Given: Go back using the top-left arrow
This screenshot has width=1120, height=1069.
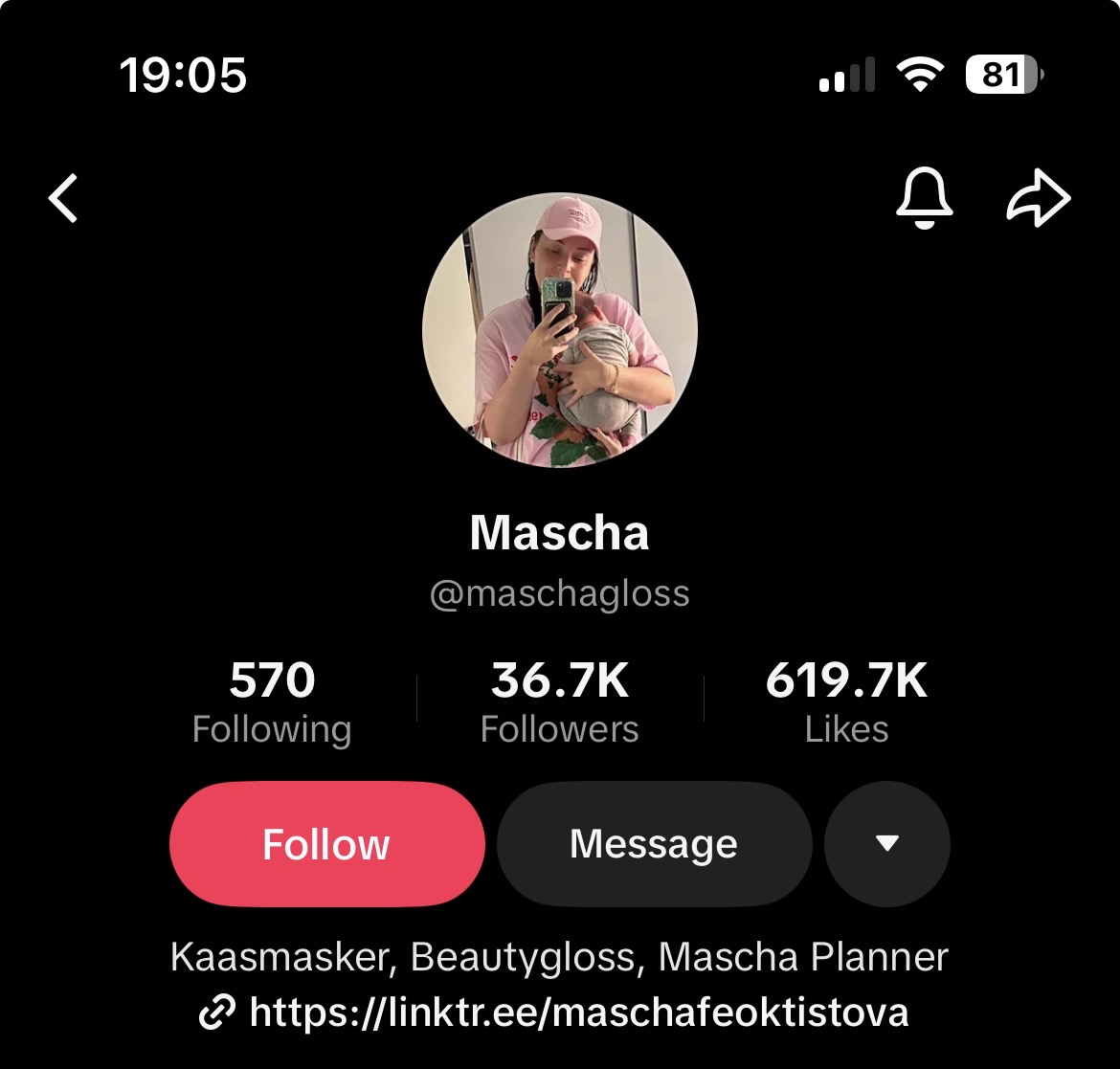Looking at the screenshot, I should (x=63, y=199).
